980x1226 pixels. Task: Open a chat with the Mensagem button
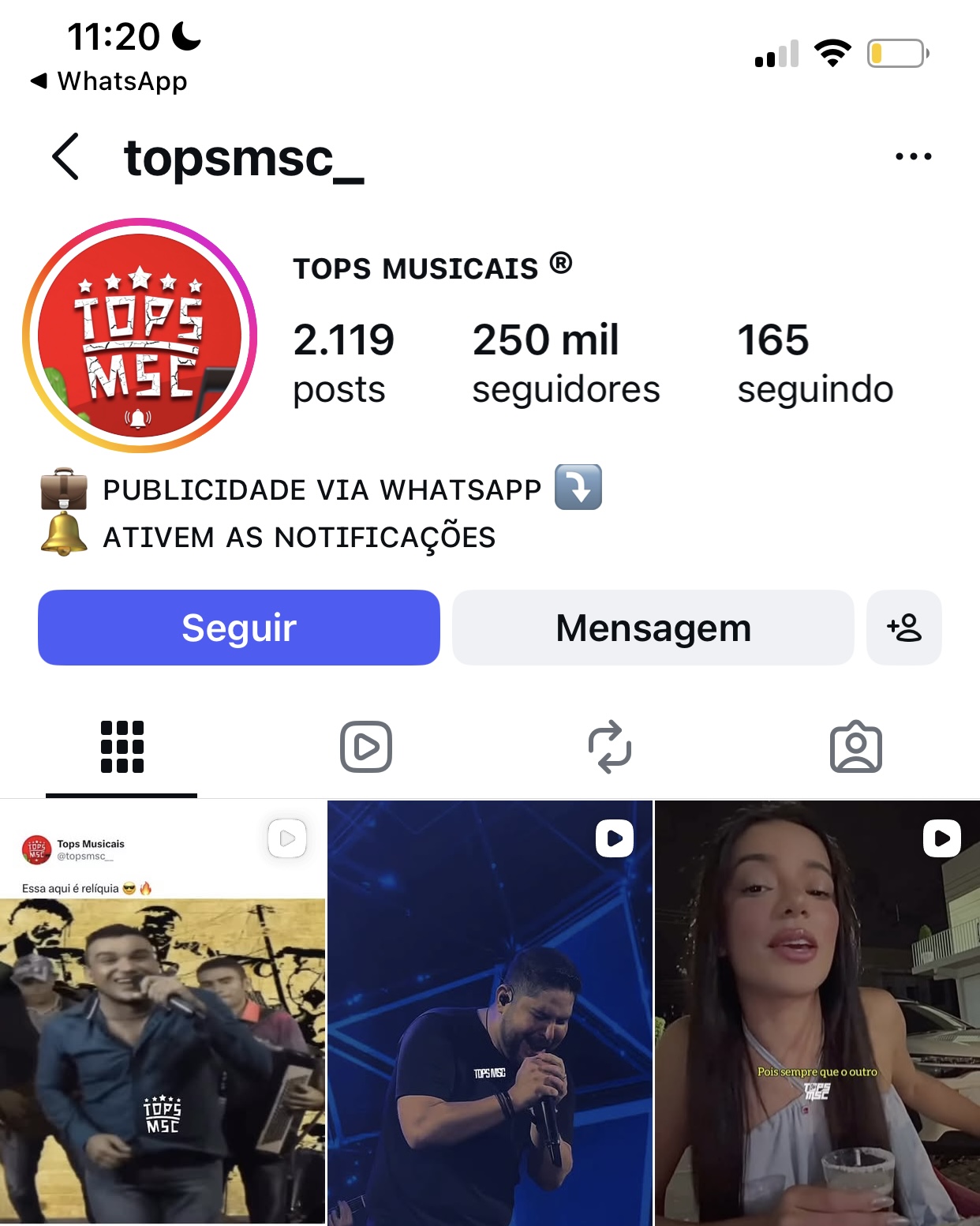pos(653,627)
